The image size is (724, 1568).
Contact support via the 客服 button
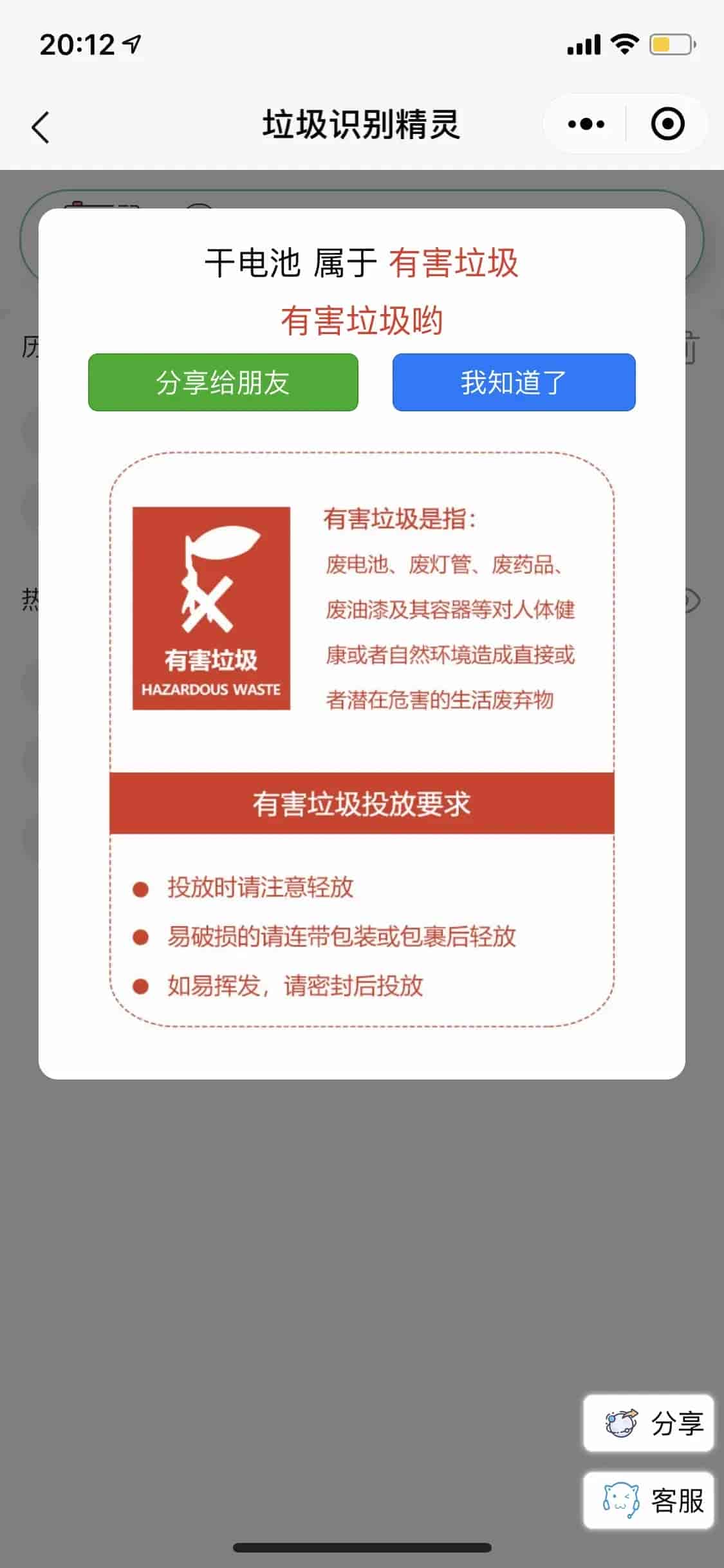click(x=648, y=1500)
